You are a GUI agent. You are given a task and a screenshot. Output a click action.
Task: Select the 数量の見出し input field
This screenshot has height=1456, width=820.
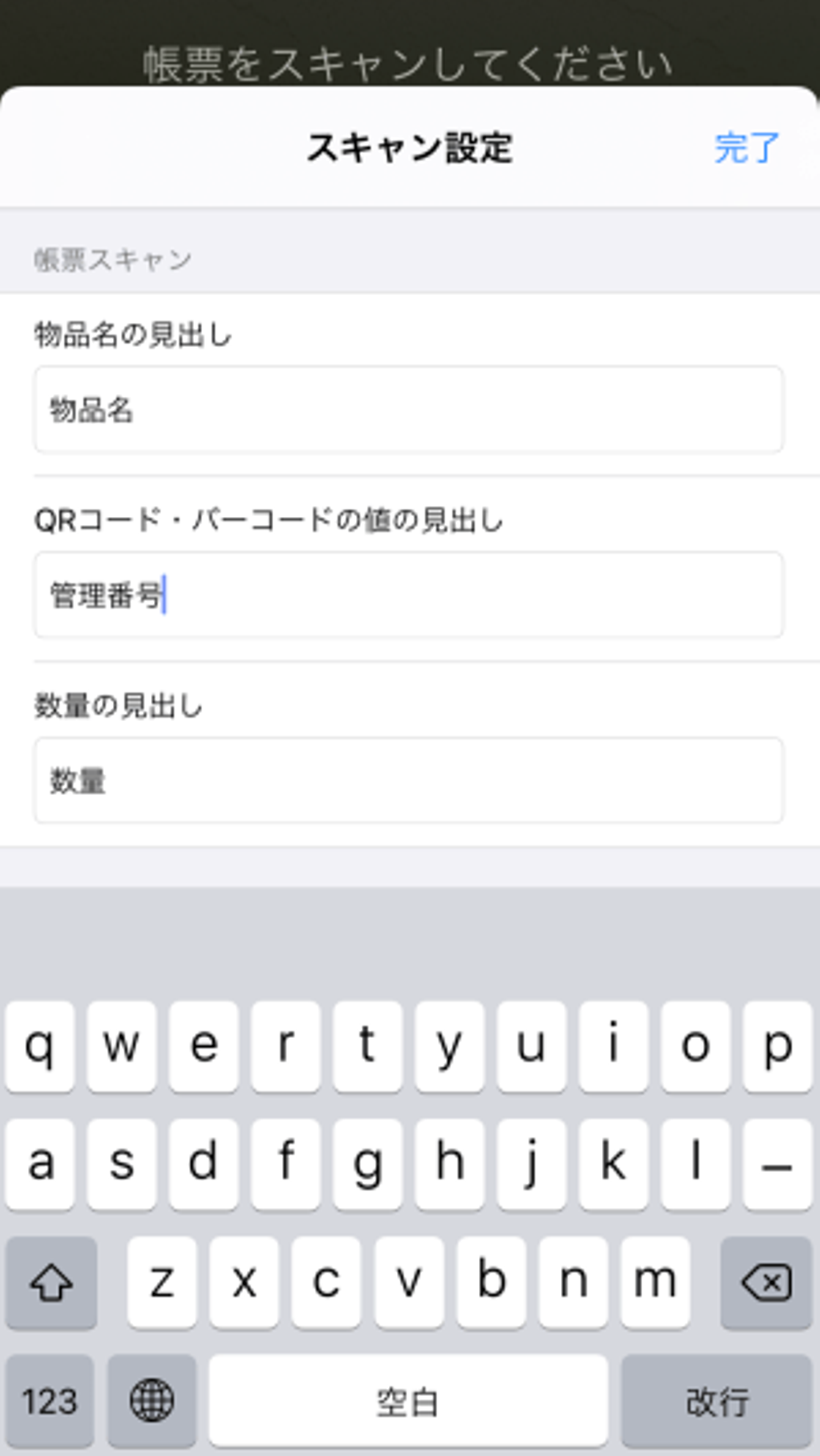(x=408, y=780)
